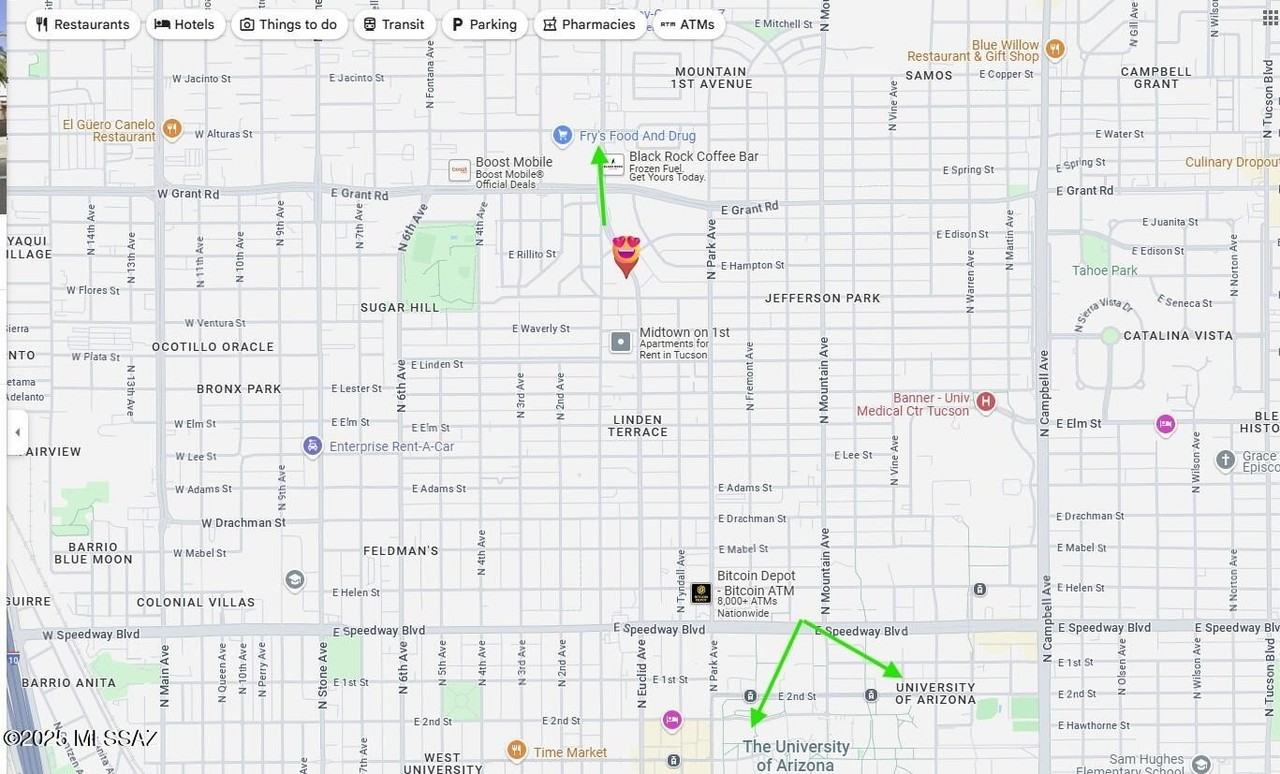Select the Pharmacies filter chip
This screenshot has width=1280, height=774.
point(588,24)
